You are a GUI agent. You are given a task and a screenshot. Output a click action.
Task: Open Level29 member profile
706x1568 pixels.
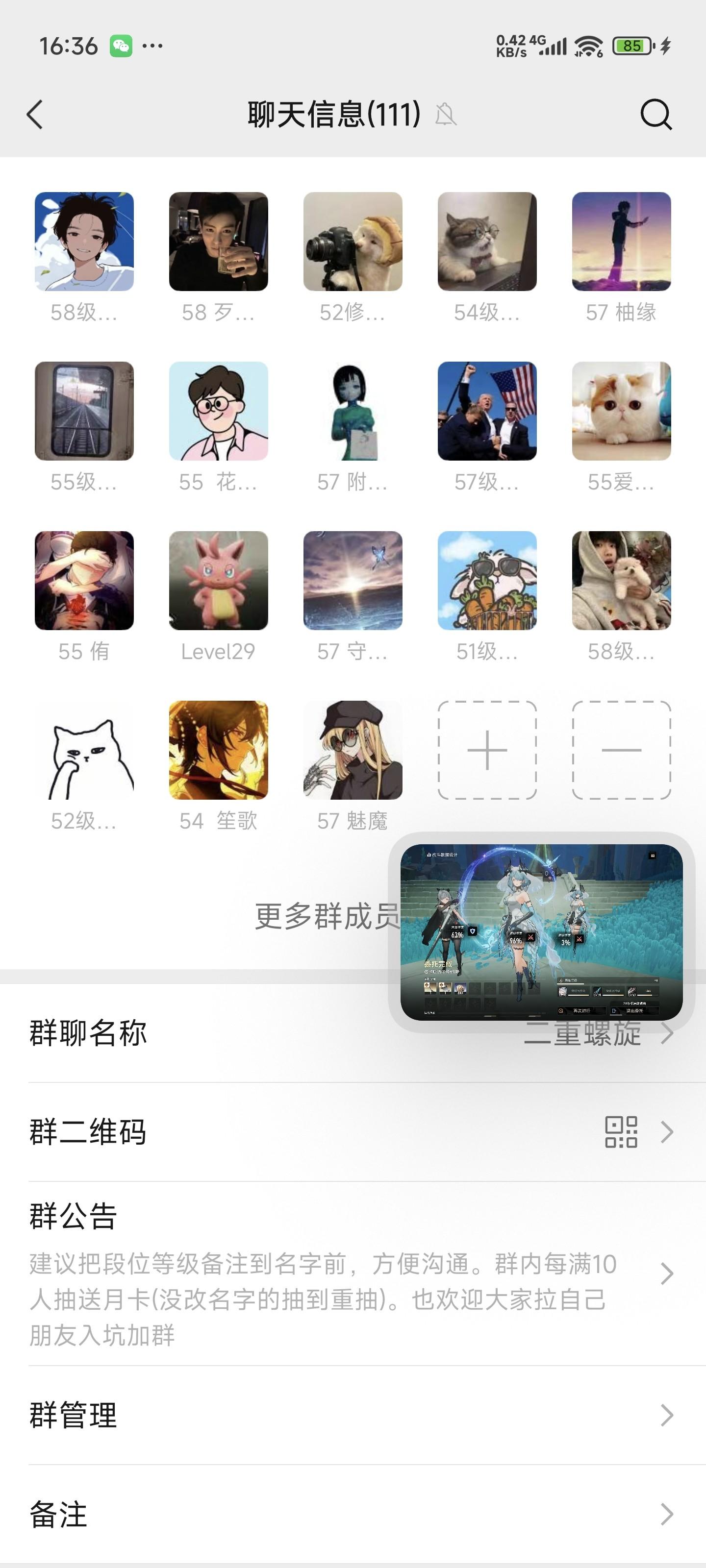(x=218, y=581)
